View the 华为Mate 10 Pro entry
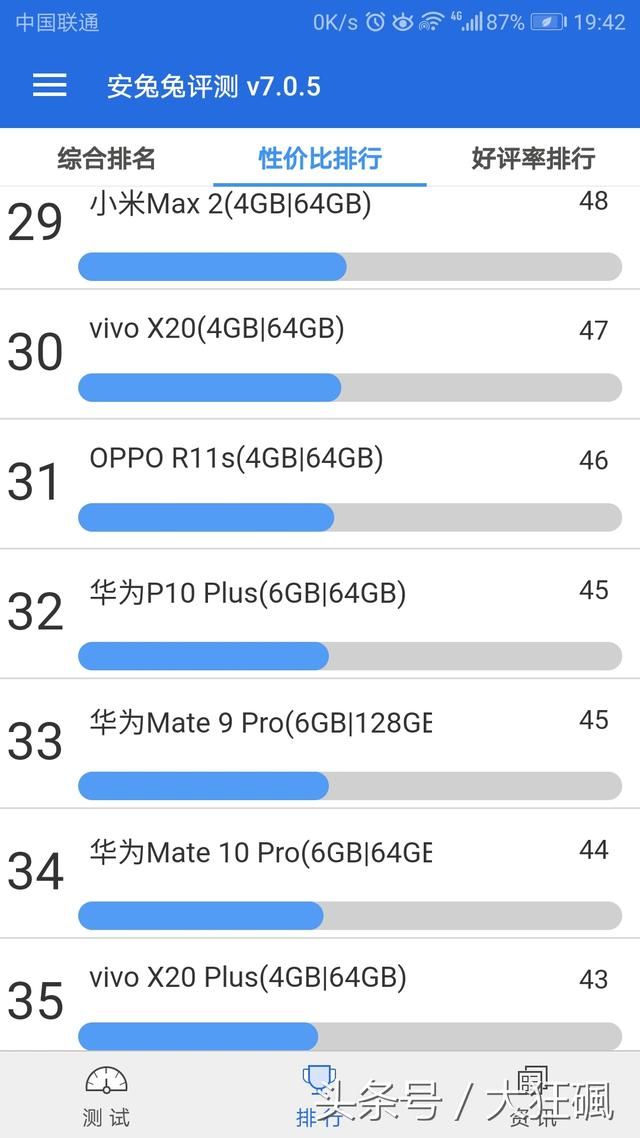Image resolution: width=640 pixels, height=1138 pixels. pyautogui.click(x=320, y=875)
